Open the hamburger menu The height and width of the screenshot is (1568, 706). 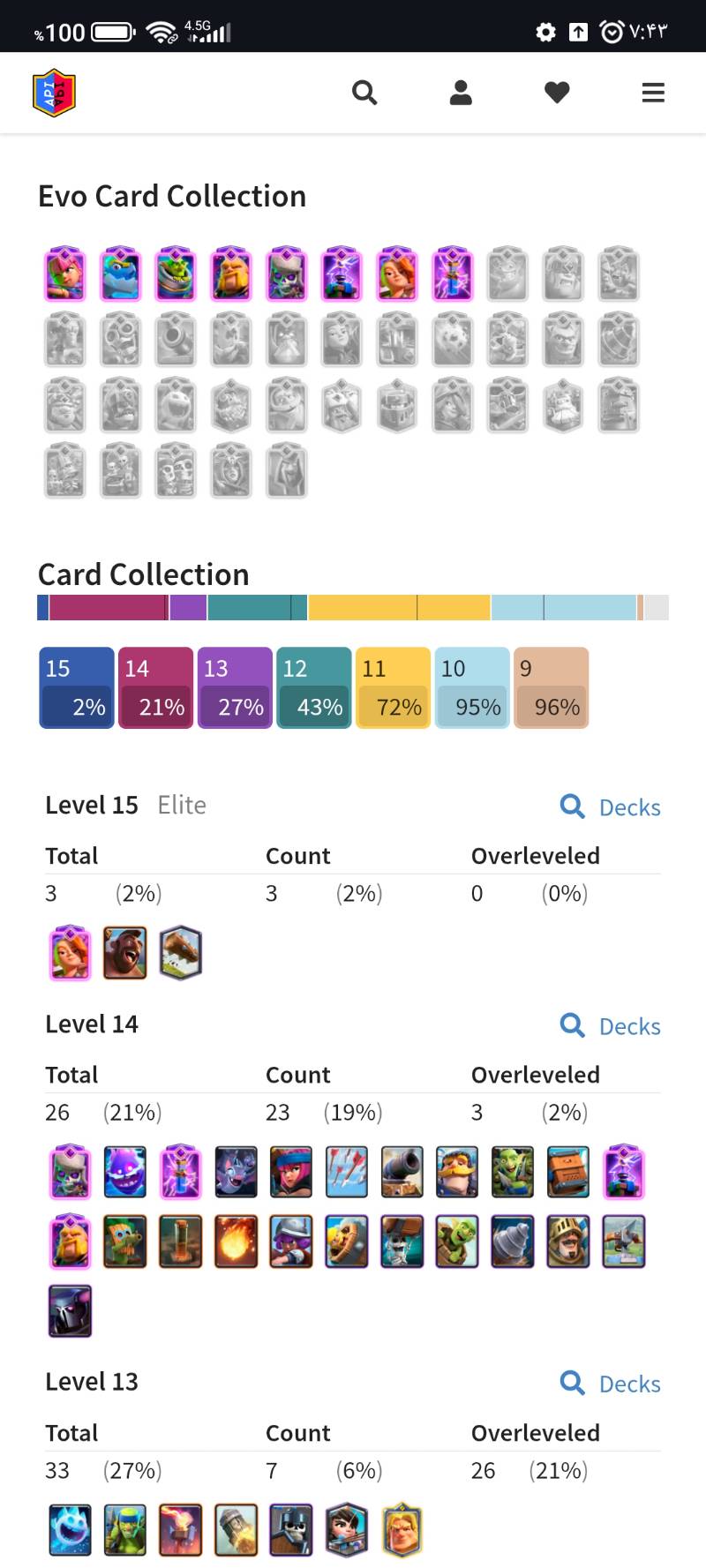pyautogui.click(x=653, y=93)
